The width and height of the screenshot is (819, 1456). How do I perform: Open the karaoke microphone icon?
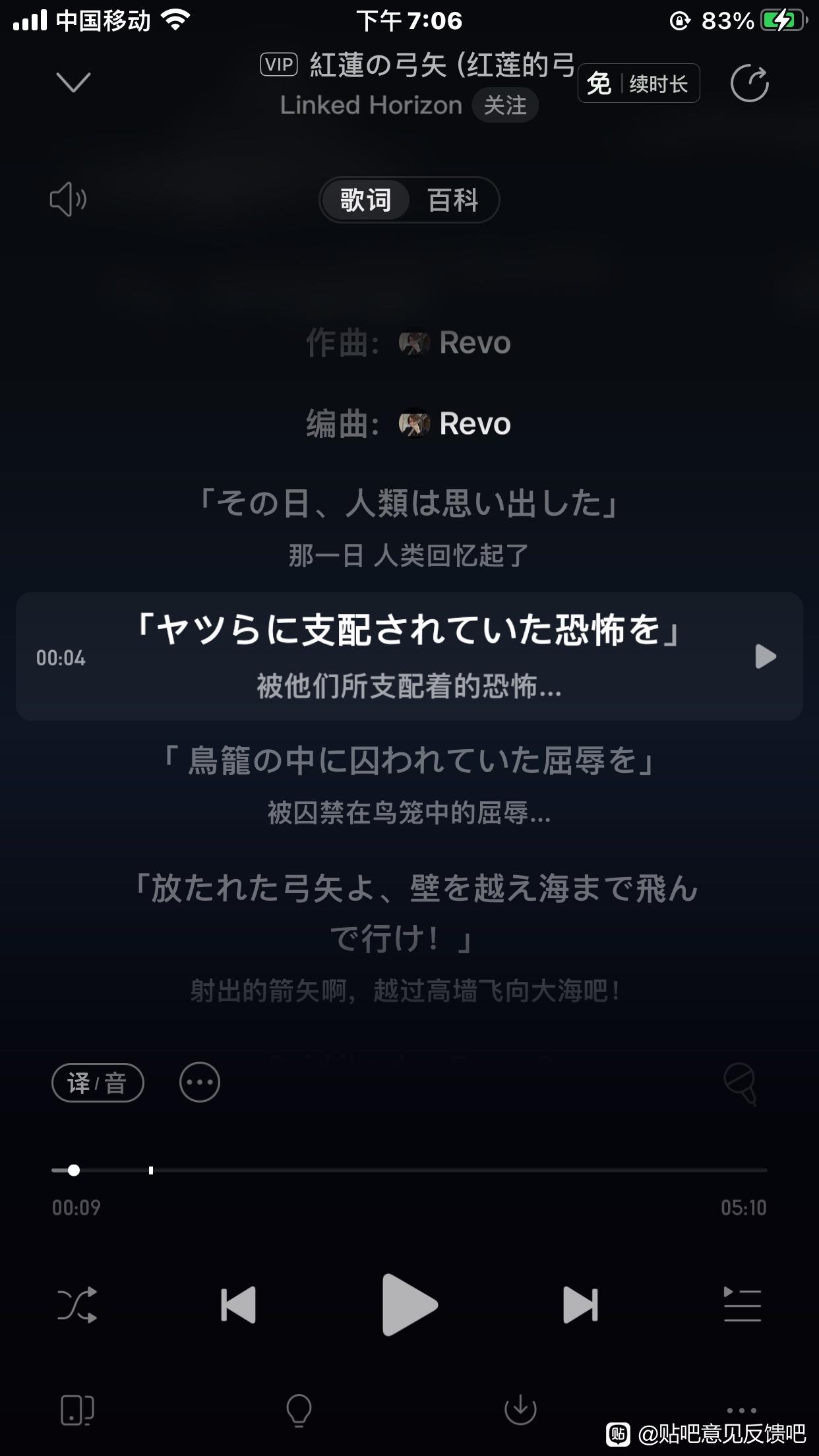(740, 1083)
